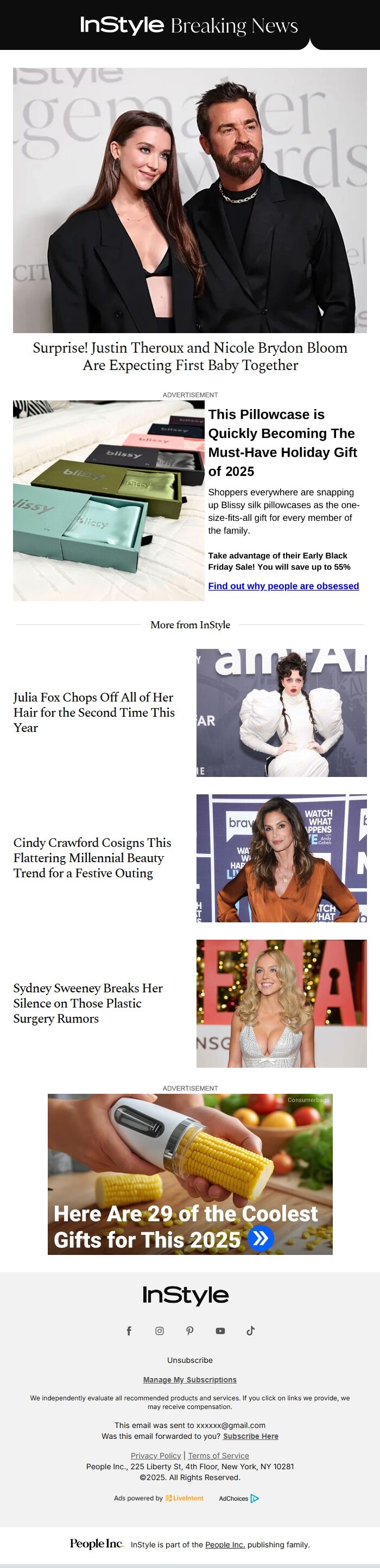
Task: Open InStyle's TikTok account
Action: [x=250, y=1330]
